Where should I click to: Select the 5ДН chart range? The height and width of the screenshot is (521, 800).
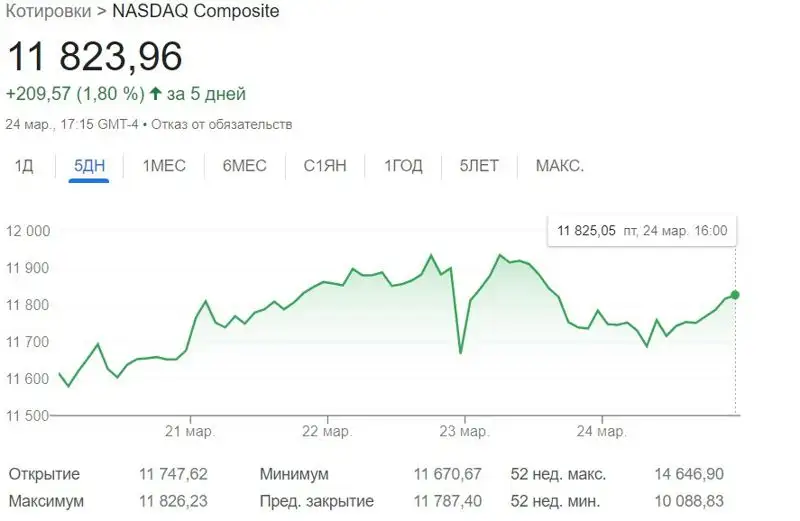point(89,166)
